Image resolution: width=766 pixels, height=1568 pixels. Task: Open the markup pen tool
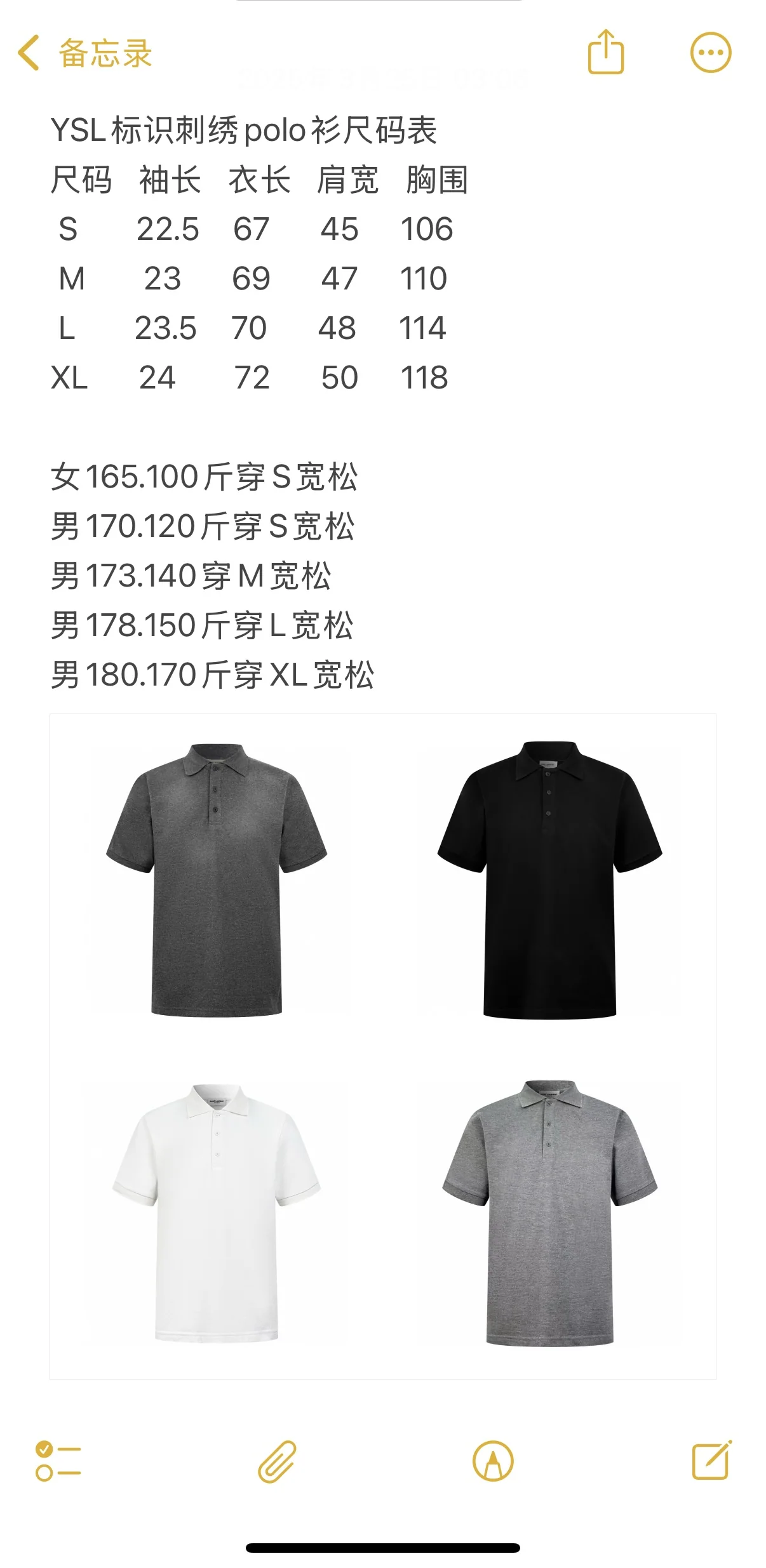tap(493, 1461)
